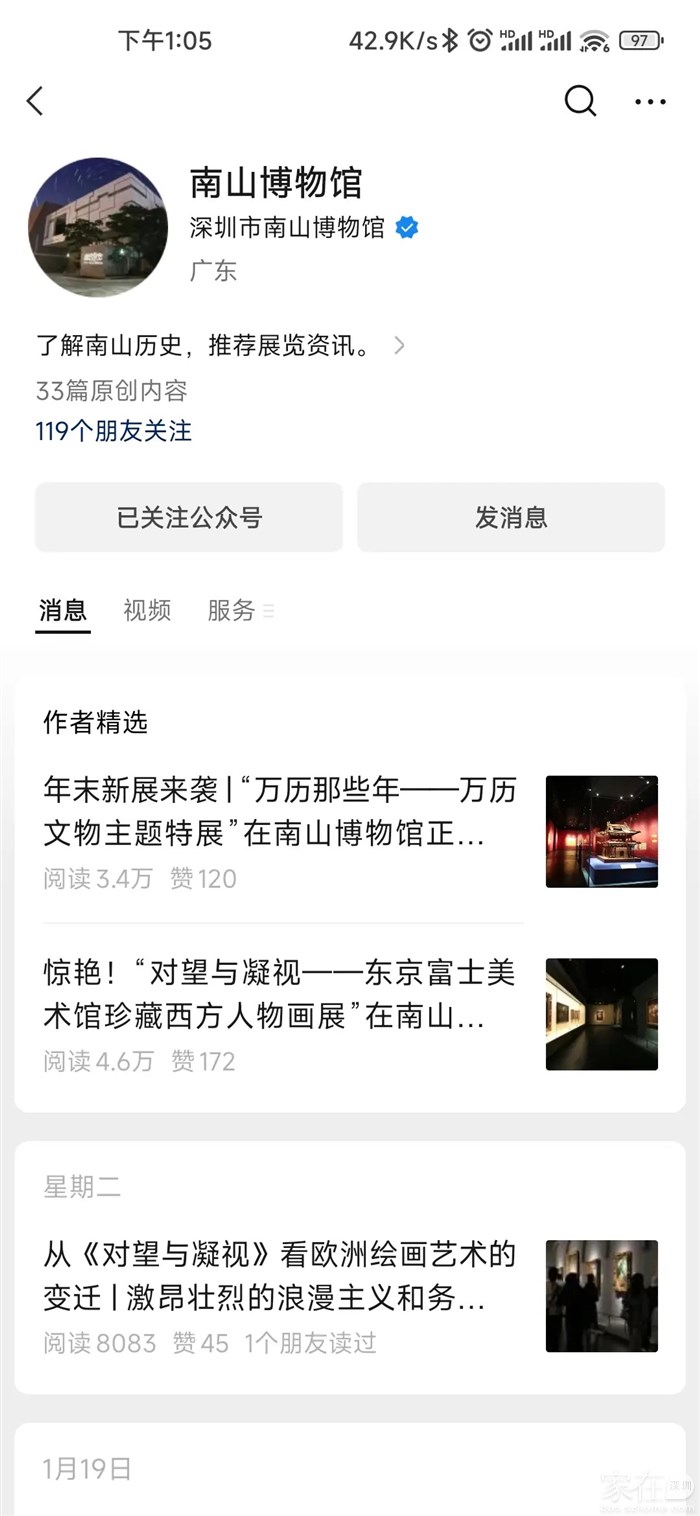Go back using the top-left arrow
Viewport: 700px width, 1516px height.
(x=36, y=101)
